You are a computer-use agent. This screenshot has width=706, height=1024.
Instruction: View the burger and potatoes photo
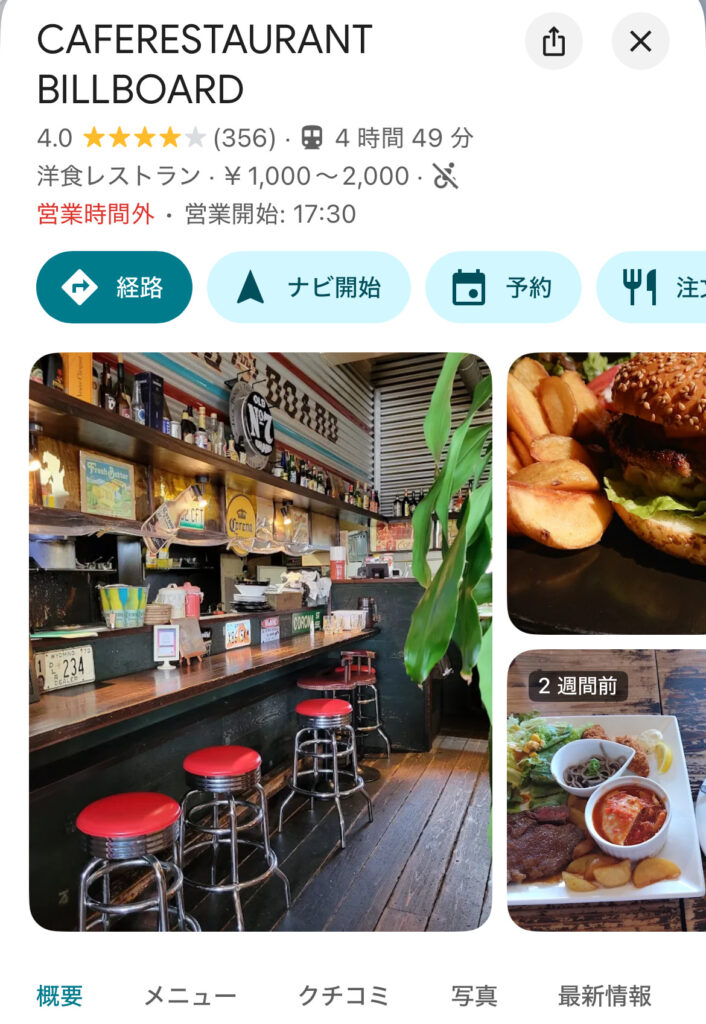[607, 492]
